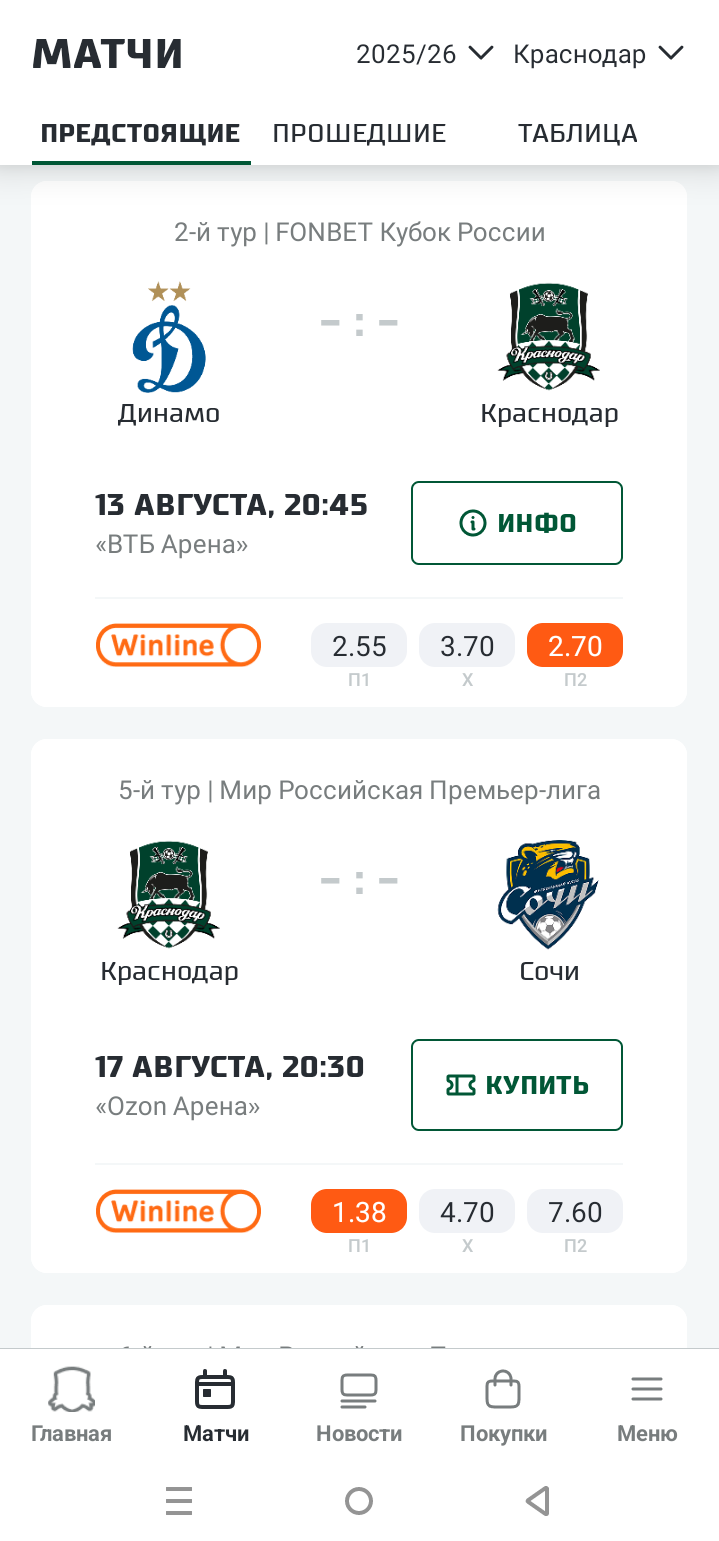Open the Краснодар team dropdown
This screenshot has width=719, height=1541.
[x=598, y=53]
